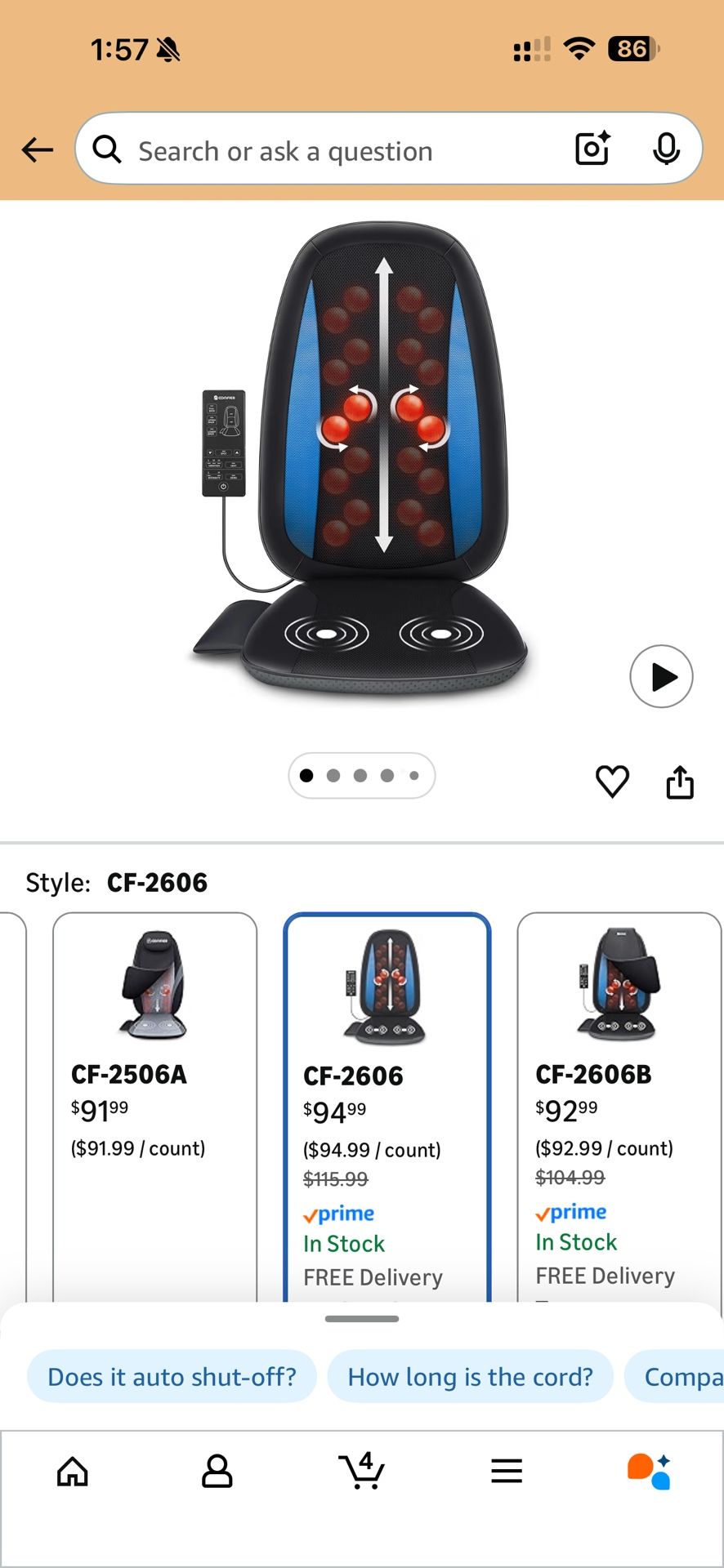Jump to the second carousel dot
Screen dimensions: 724x1568
click(x=333, y=776)
